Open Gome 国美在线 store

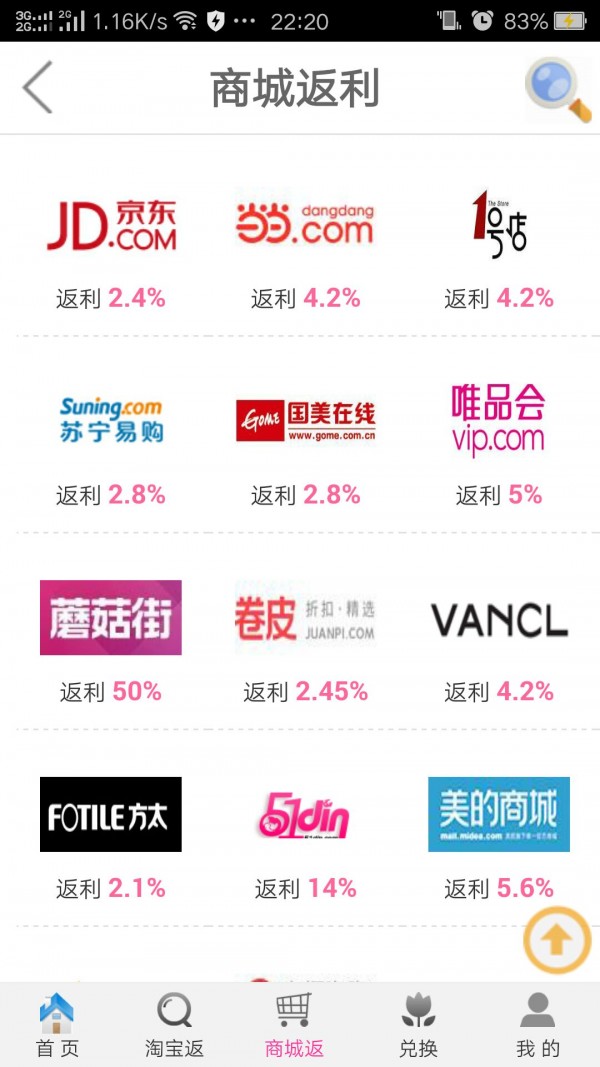(x=305, y=421)
